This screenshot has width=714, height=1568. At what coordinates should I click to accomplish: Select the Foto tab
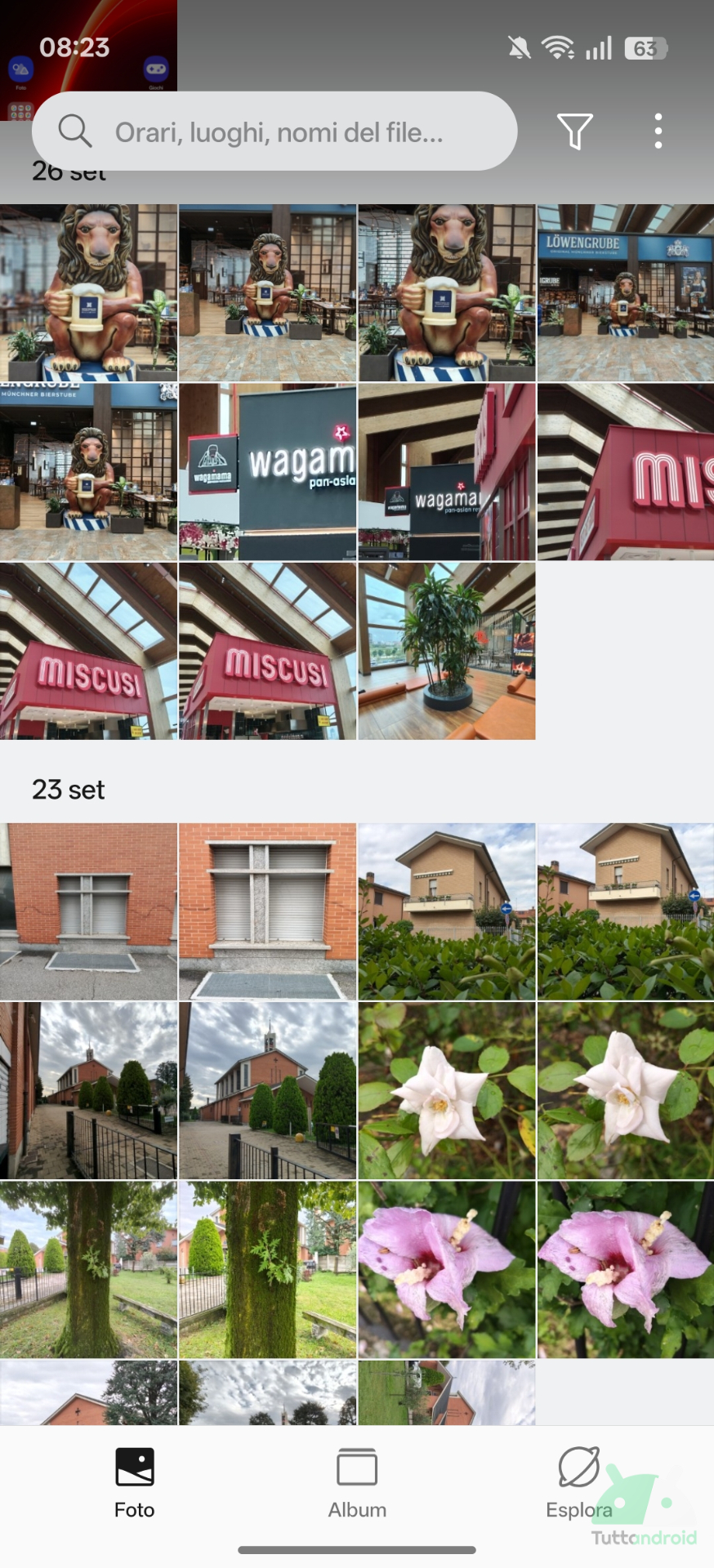[x=135, y=1483]
